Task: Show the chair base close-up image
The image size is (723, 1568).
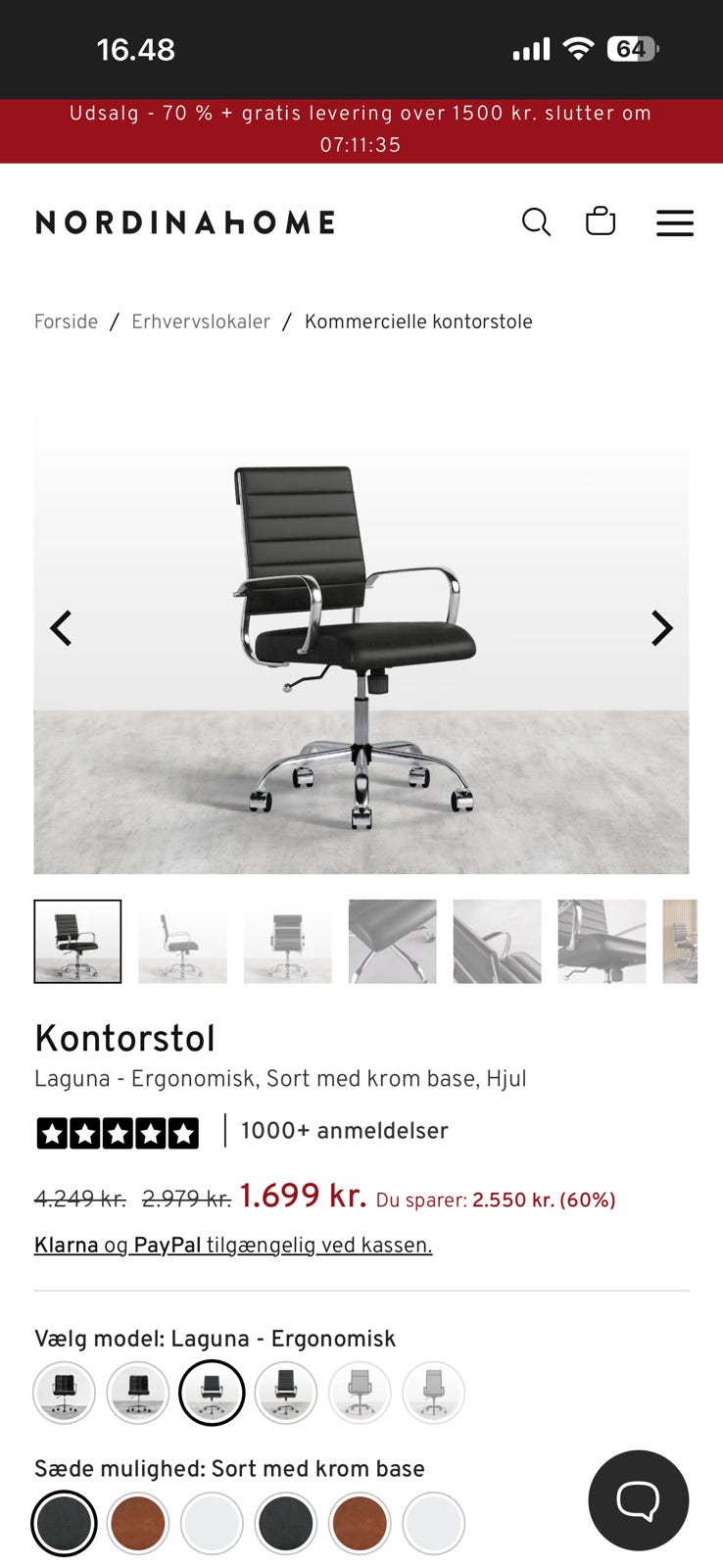Action: pos(602,941)
